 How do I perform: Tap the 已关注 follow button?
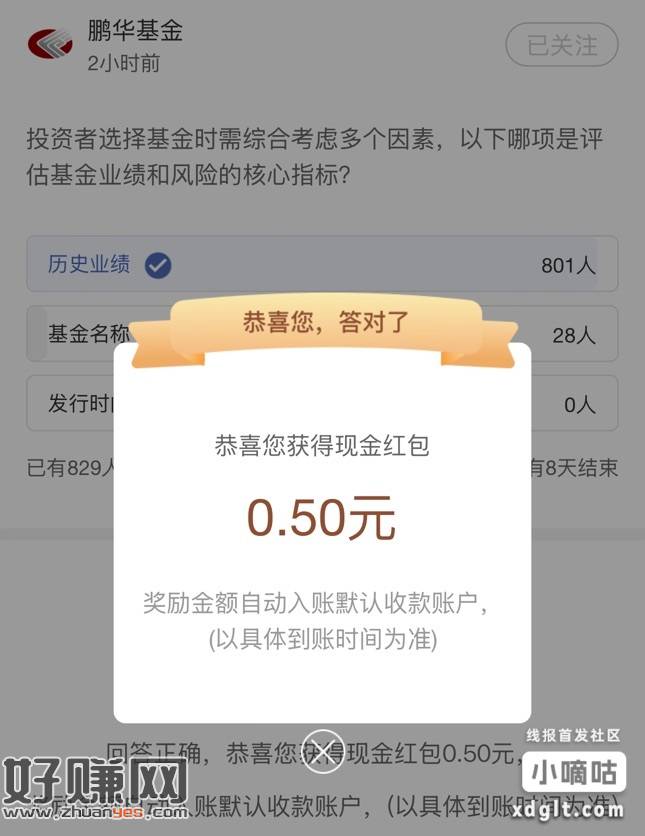[x=561, y=45]
